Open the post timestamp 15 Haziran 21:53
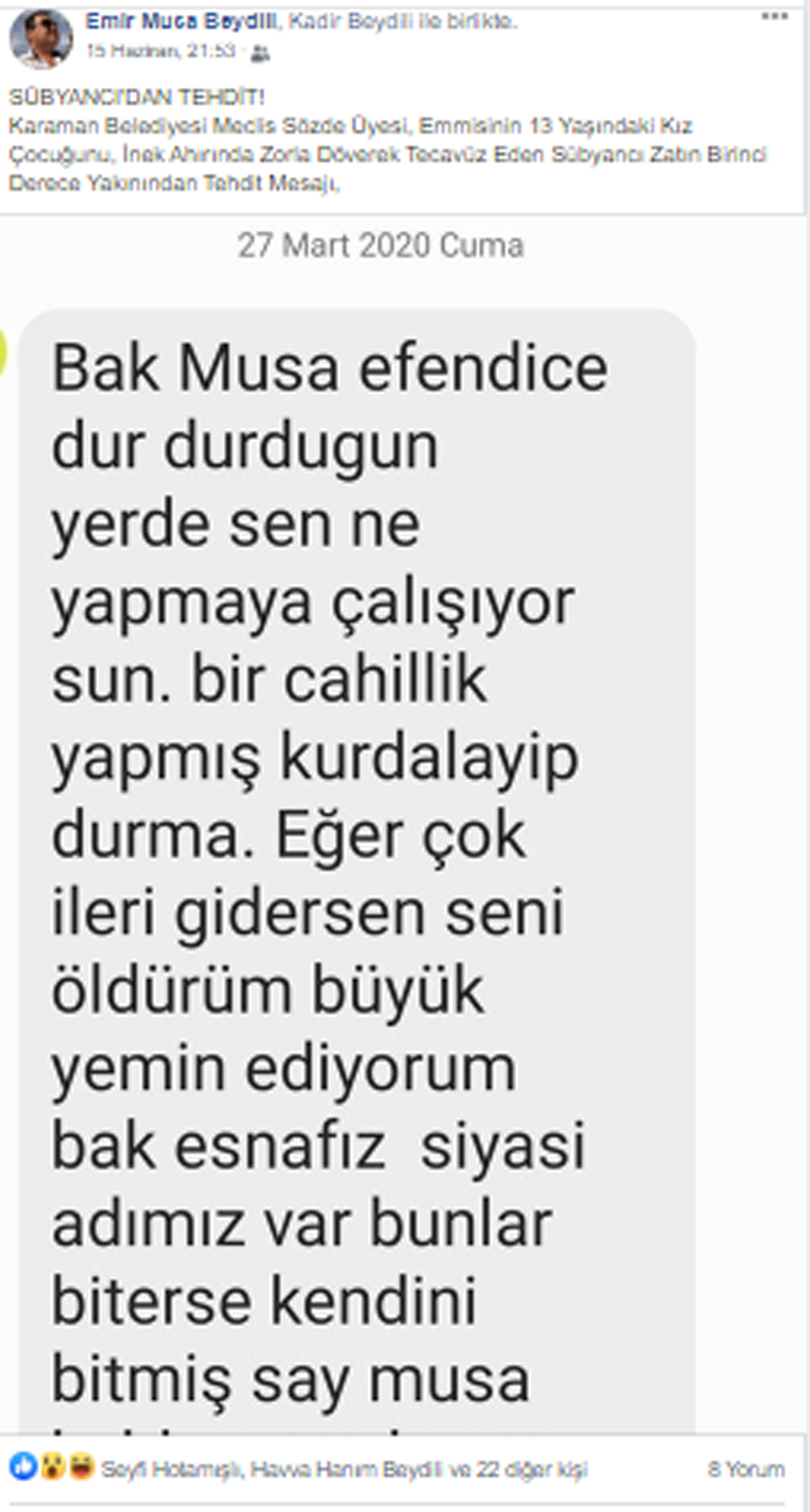 click(161, 51)
